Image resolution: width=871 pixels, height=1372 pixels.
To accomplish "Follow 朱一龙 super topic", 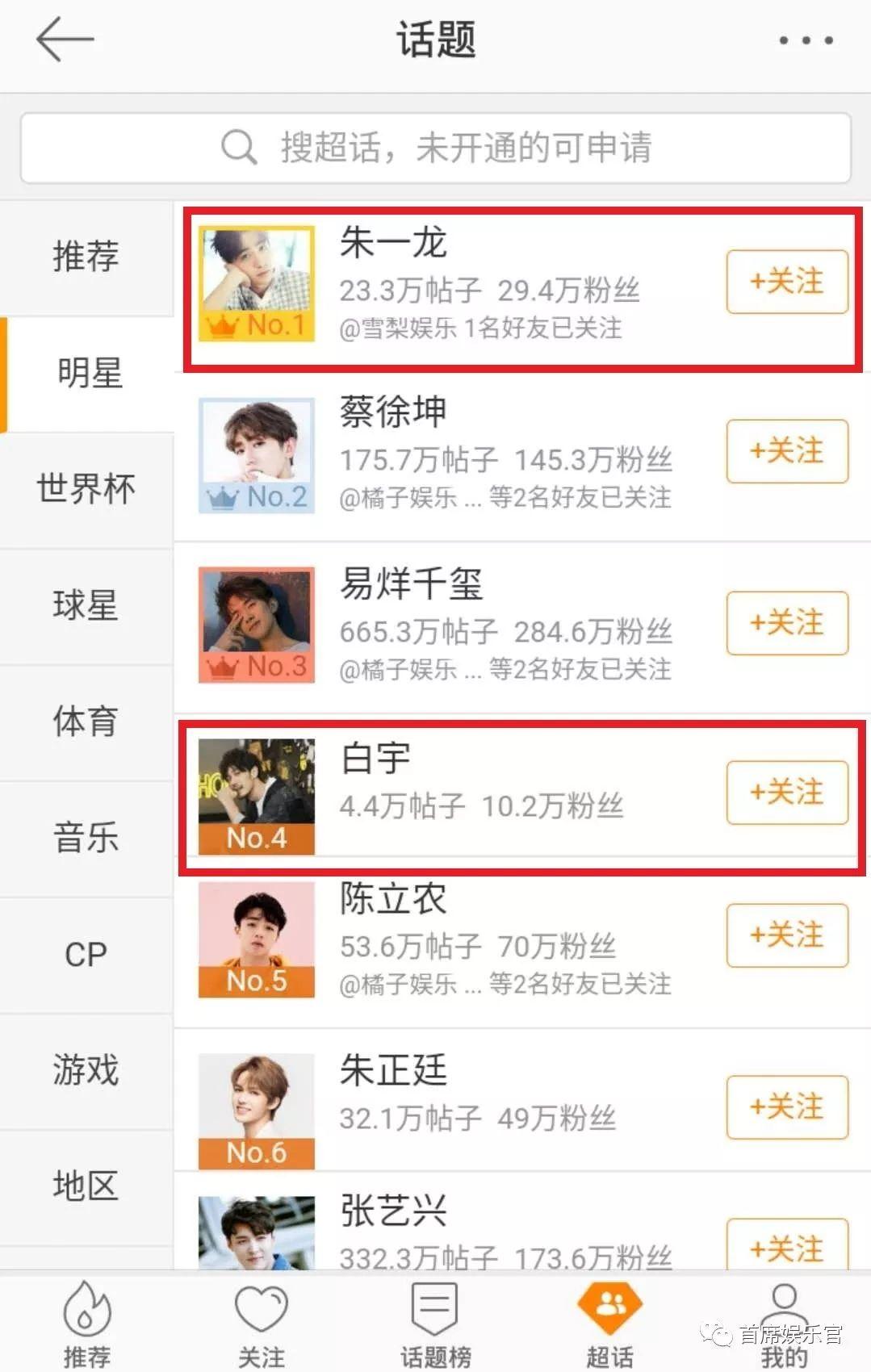I will click(x=786, y=282).
